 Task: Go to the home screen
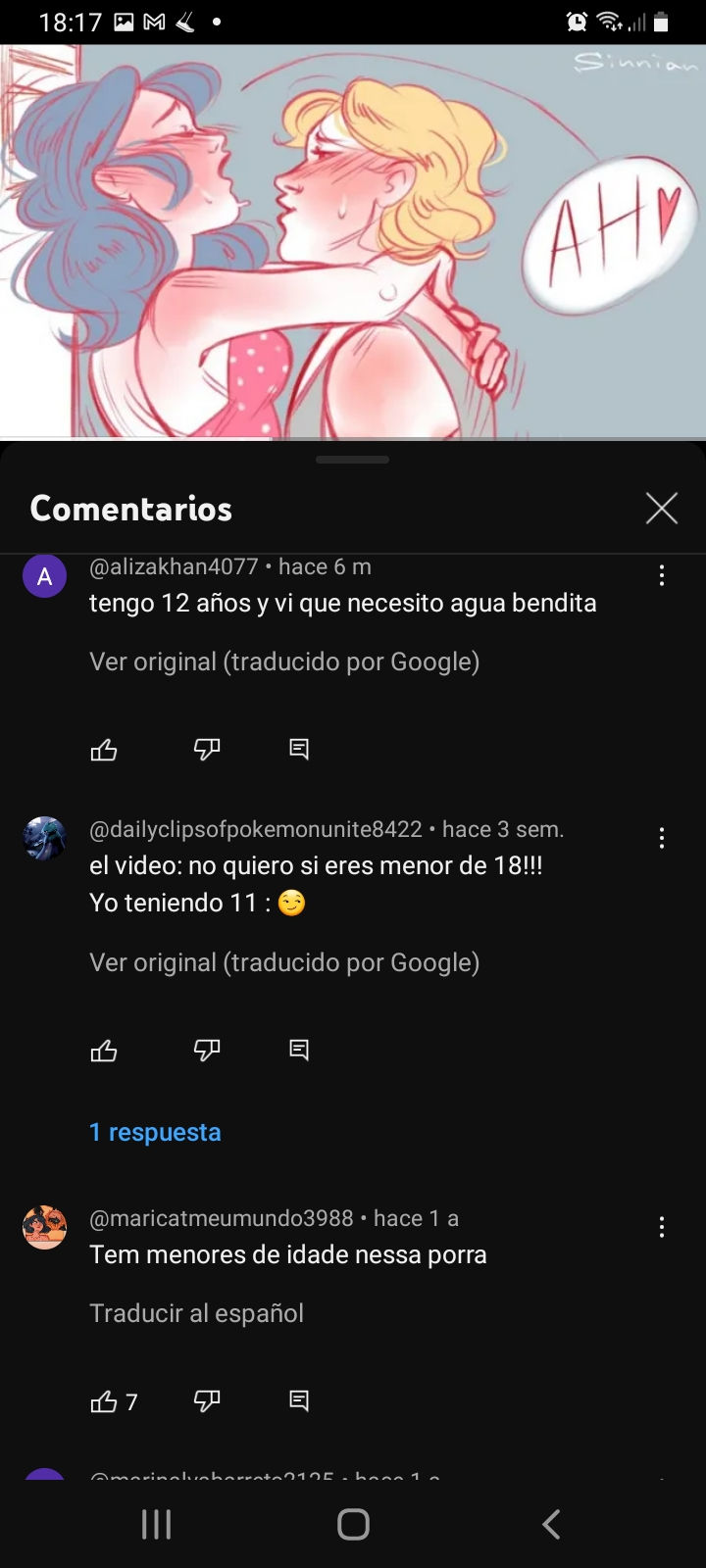point(353,1524)
